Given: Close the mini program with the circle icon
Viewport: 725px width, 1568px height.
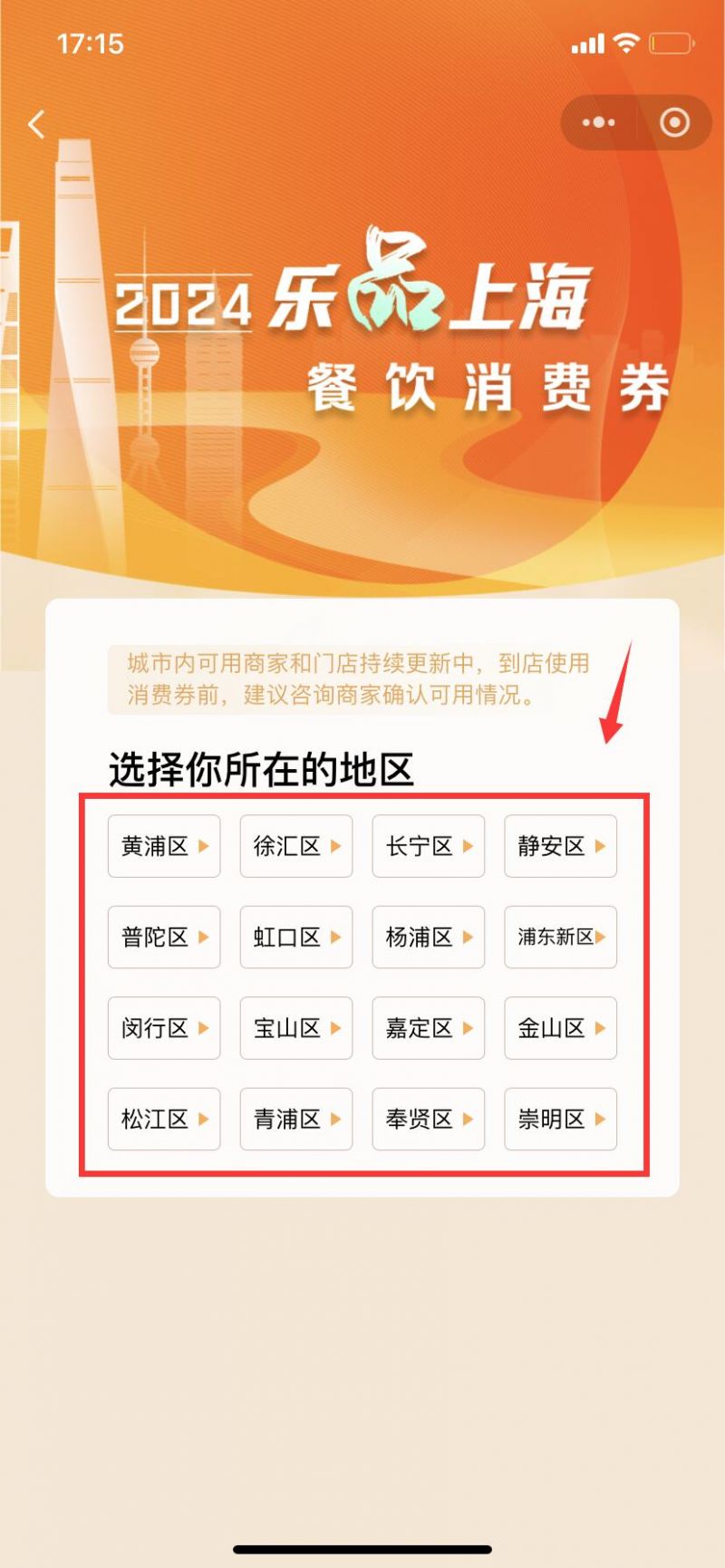Looking at the screenshot, I should (674, 122).
